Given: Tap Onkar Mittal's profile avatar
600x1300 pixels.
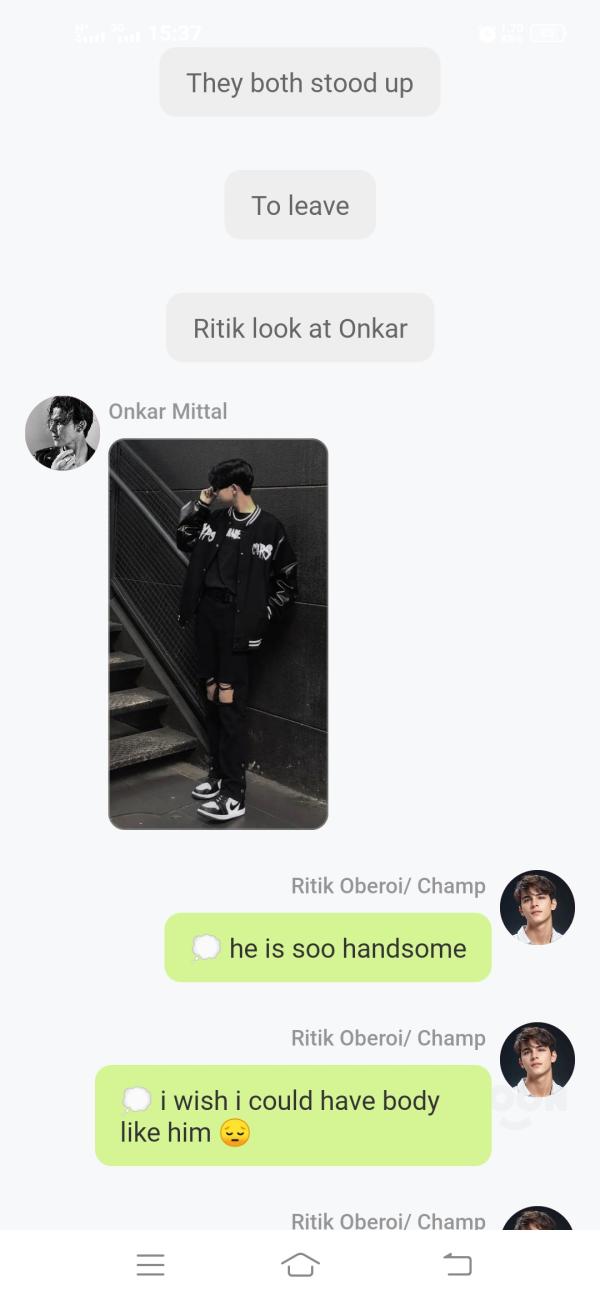Looking at the screenshot, I should point(62,433).
